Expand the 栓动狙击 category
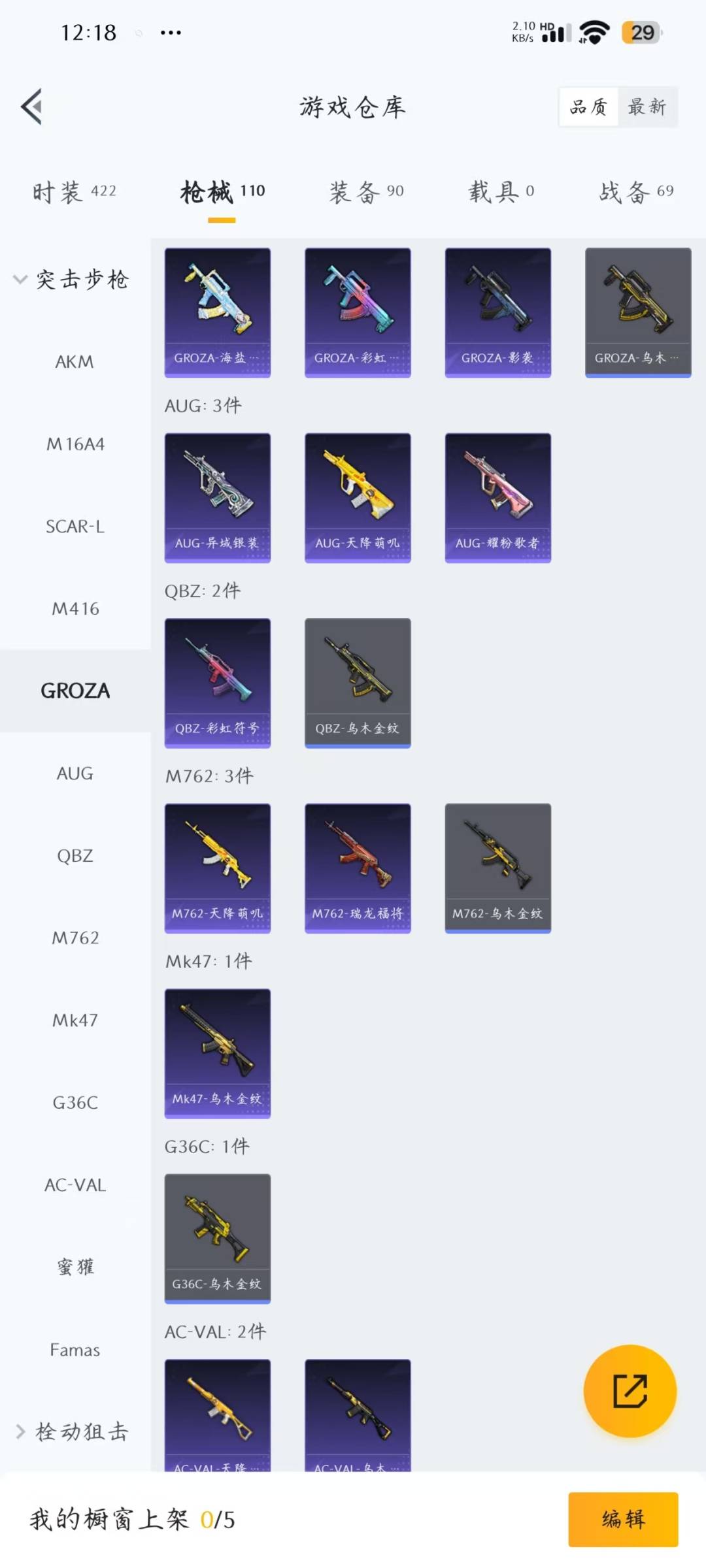 pos(73,1432)
